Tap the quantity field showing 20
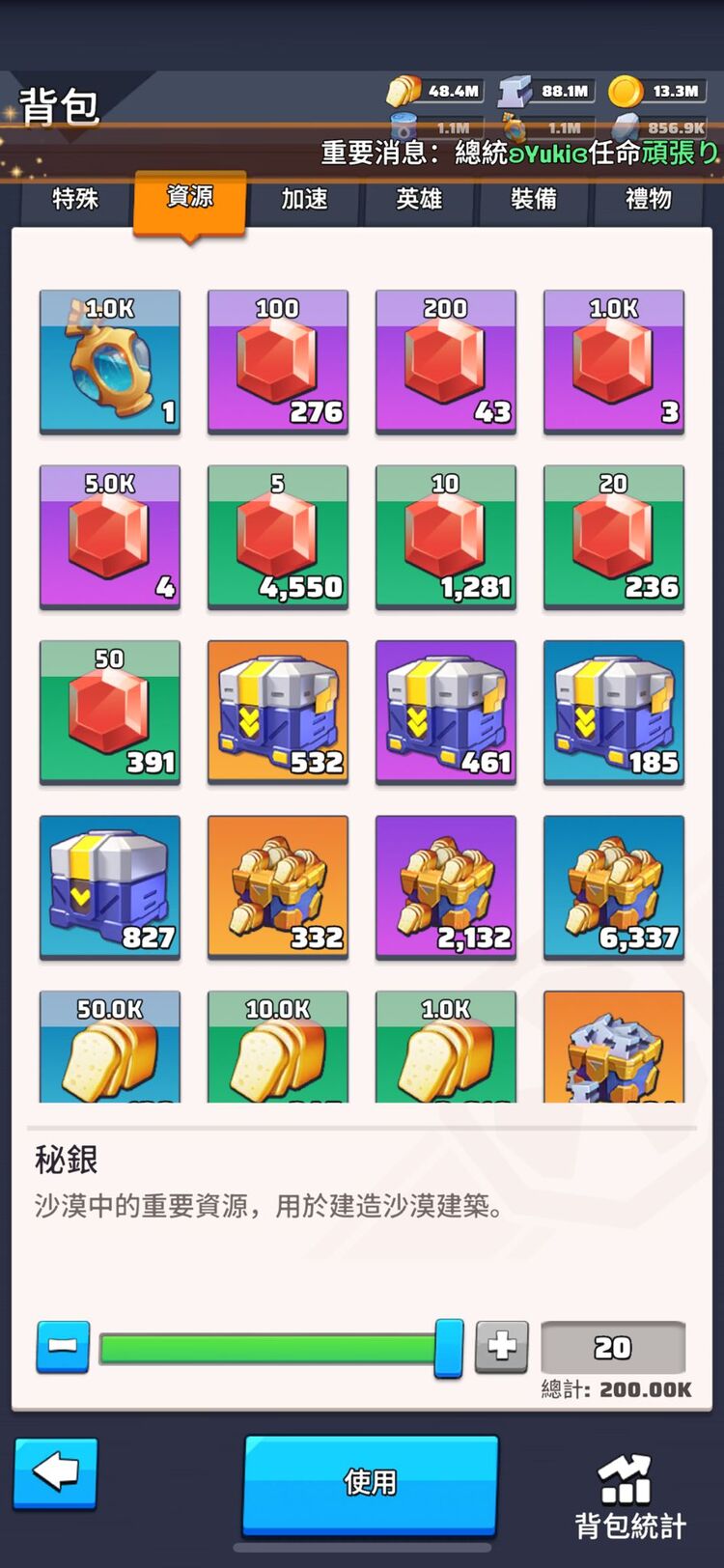 tap(613, 1347)
